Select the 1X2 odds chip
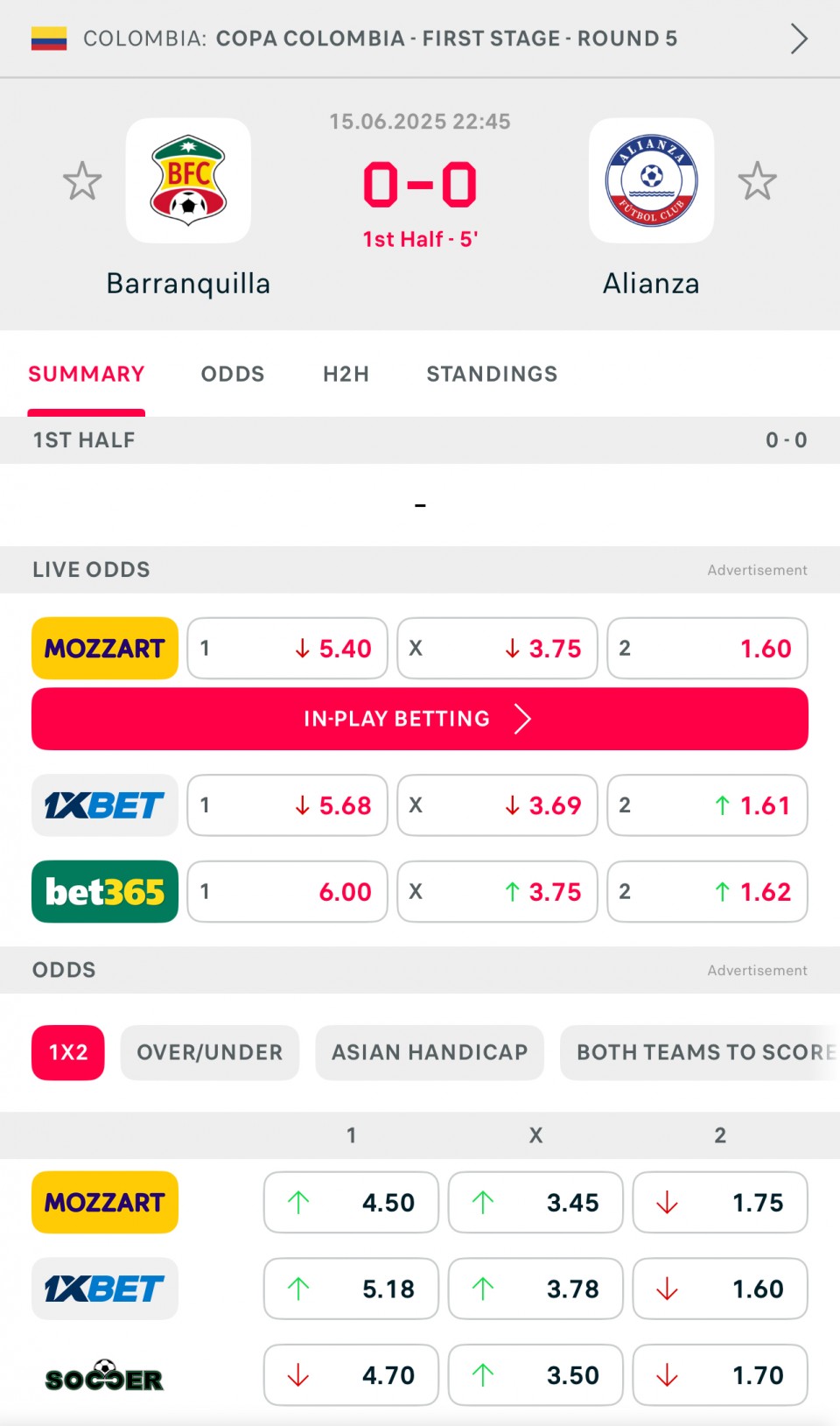The image size is (840, 1426). pyautogui.click(x=68, y=1052)
